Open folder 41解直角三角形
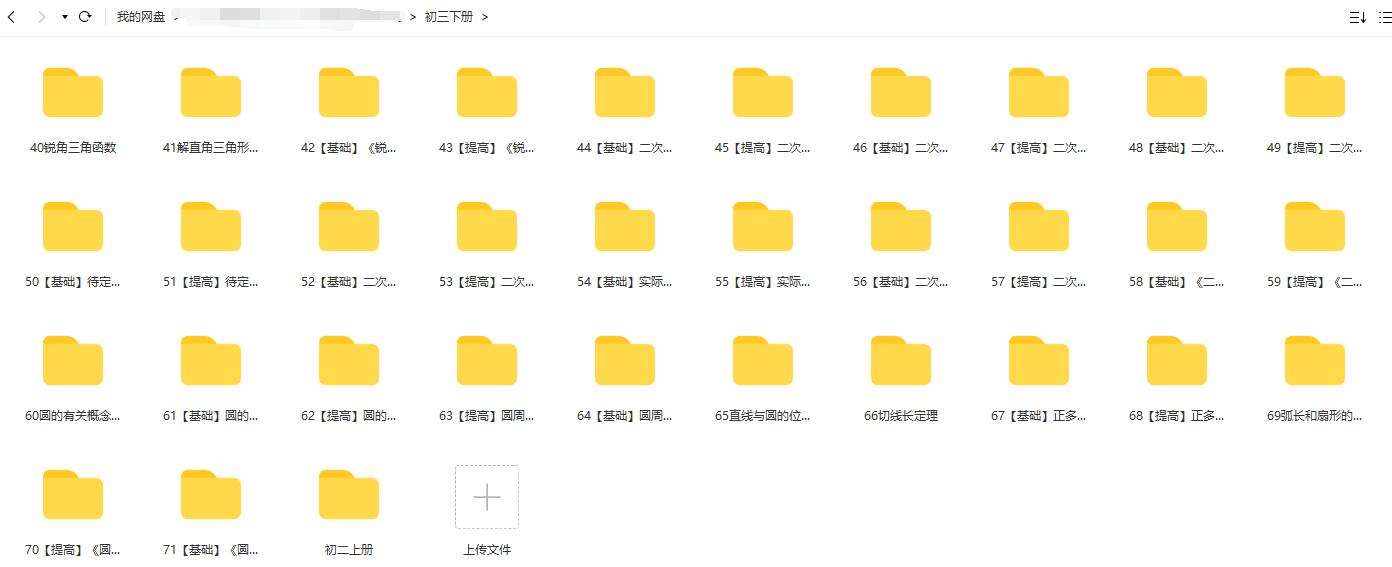 [211, 94]
